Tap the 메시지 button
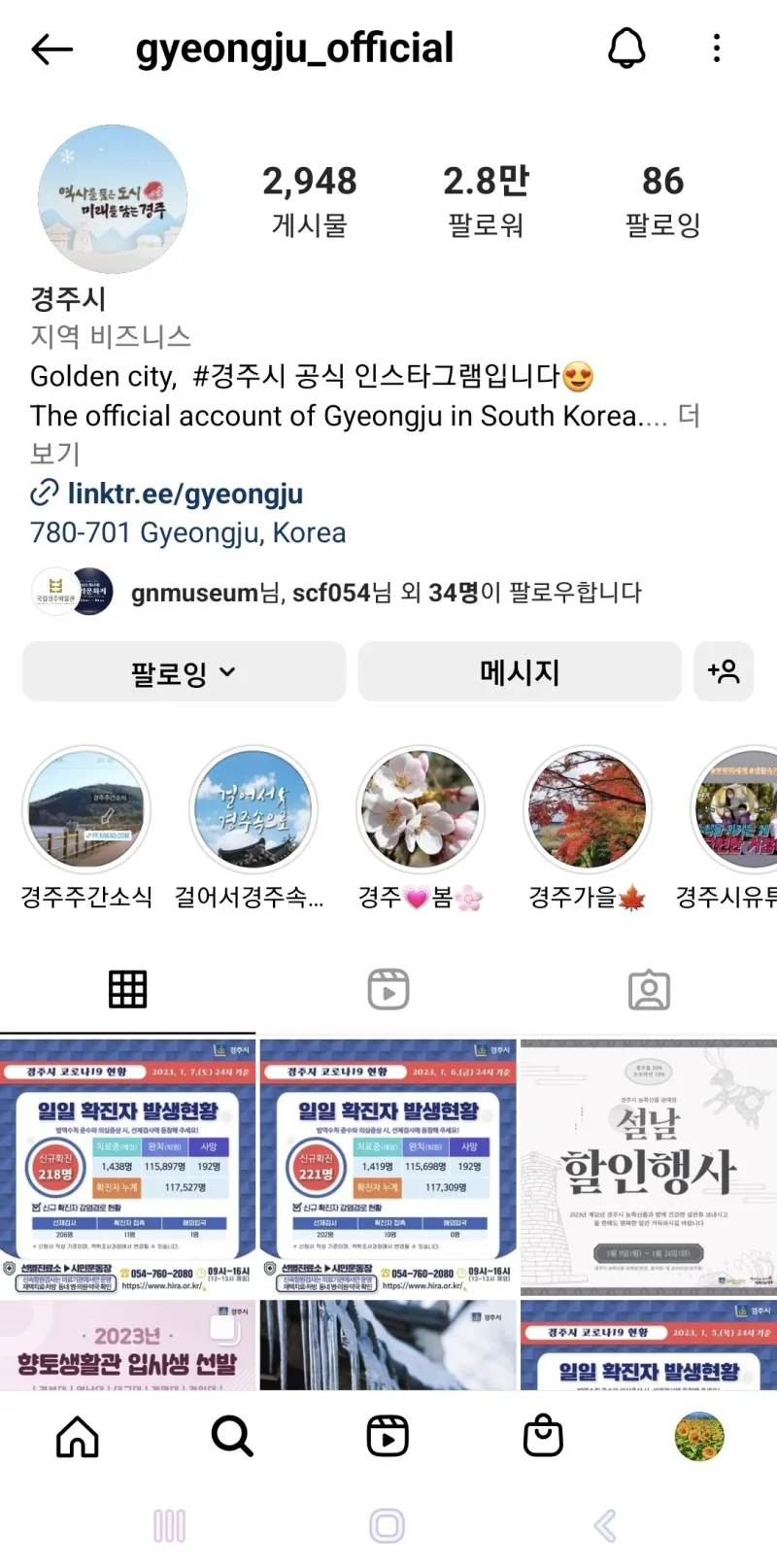 pos(519,671)
